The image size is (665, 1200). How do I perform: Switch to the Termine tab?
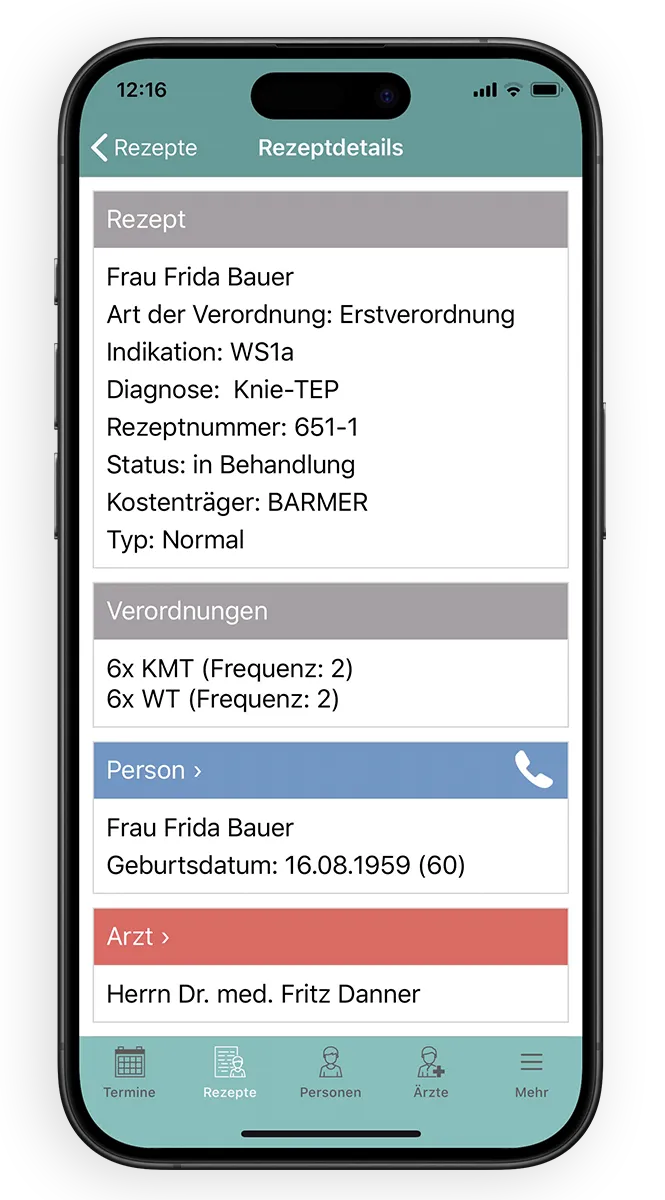(x=129, y=1073)
